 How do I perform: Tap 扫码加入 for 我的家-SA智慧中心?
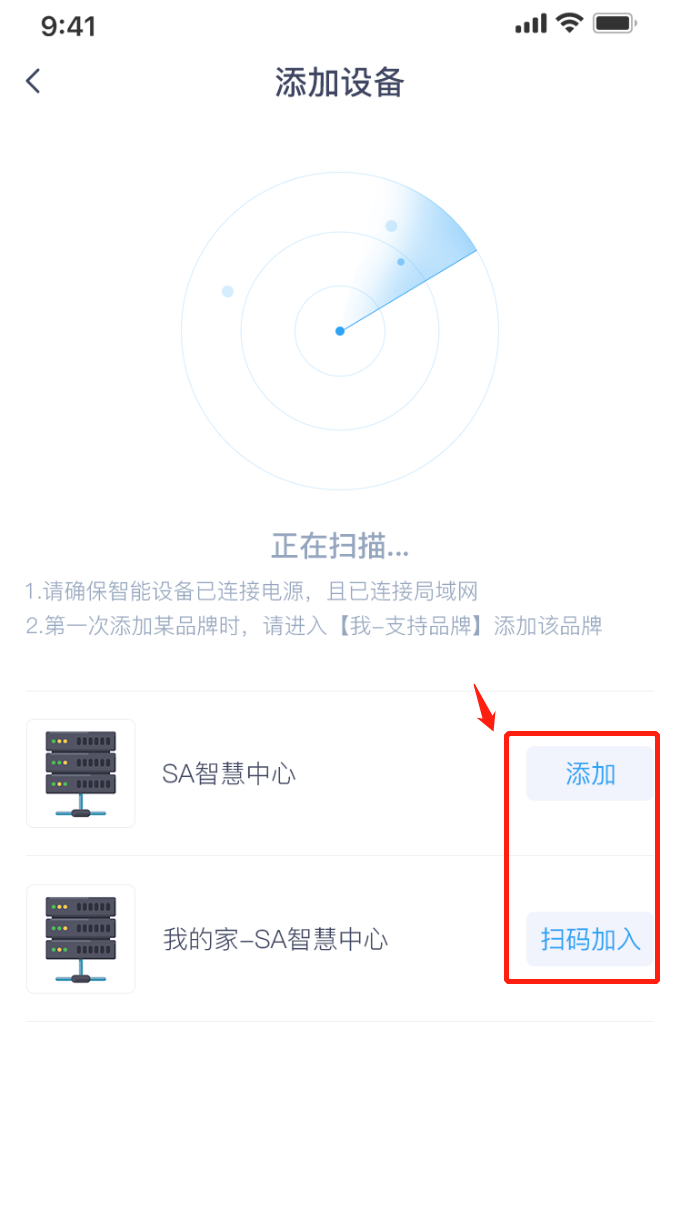coord(590,939)
